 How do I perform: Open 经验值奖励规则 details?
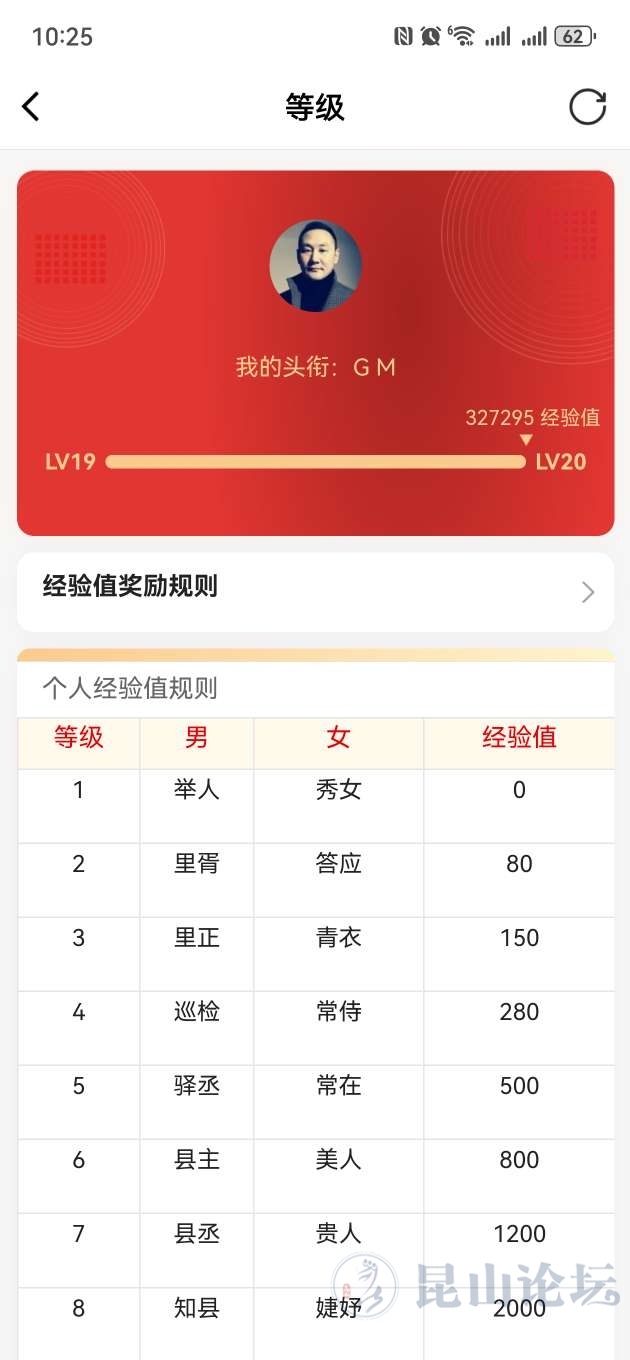tap(315, 591)
